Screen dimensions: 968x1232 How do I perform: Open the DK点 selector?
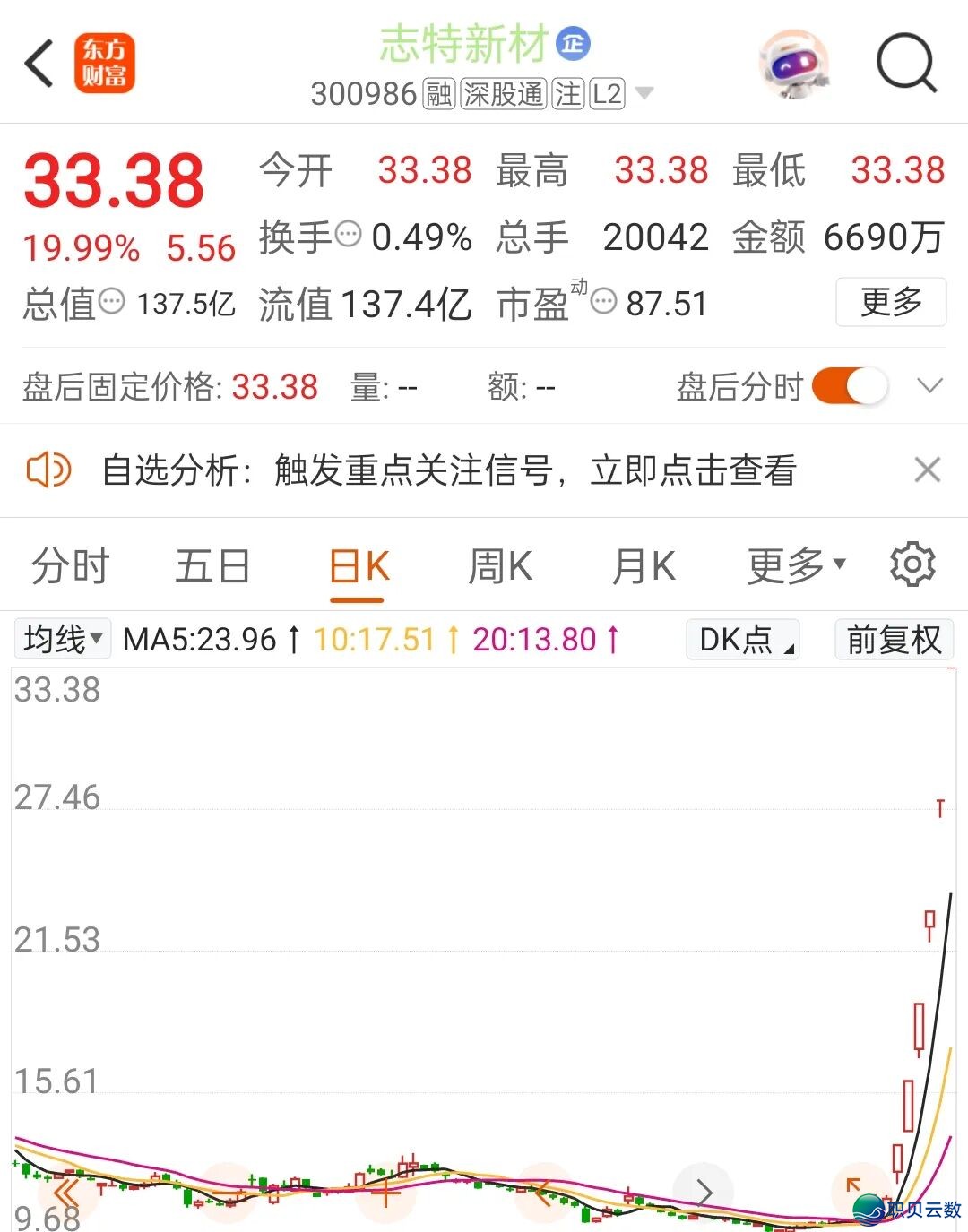coord(743,640)
